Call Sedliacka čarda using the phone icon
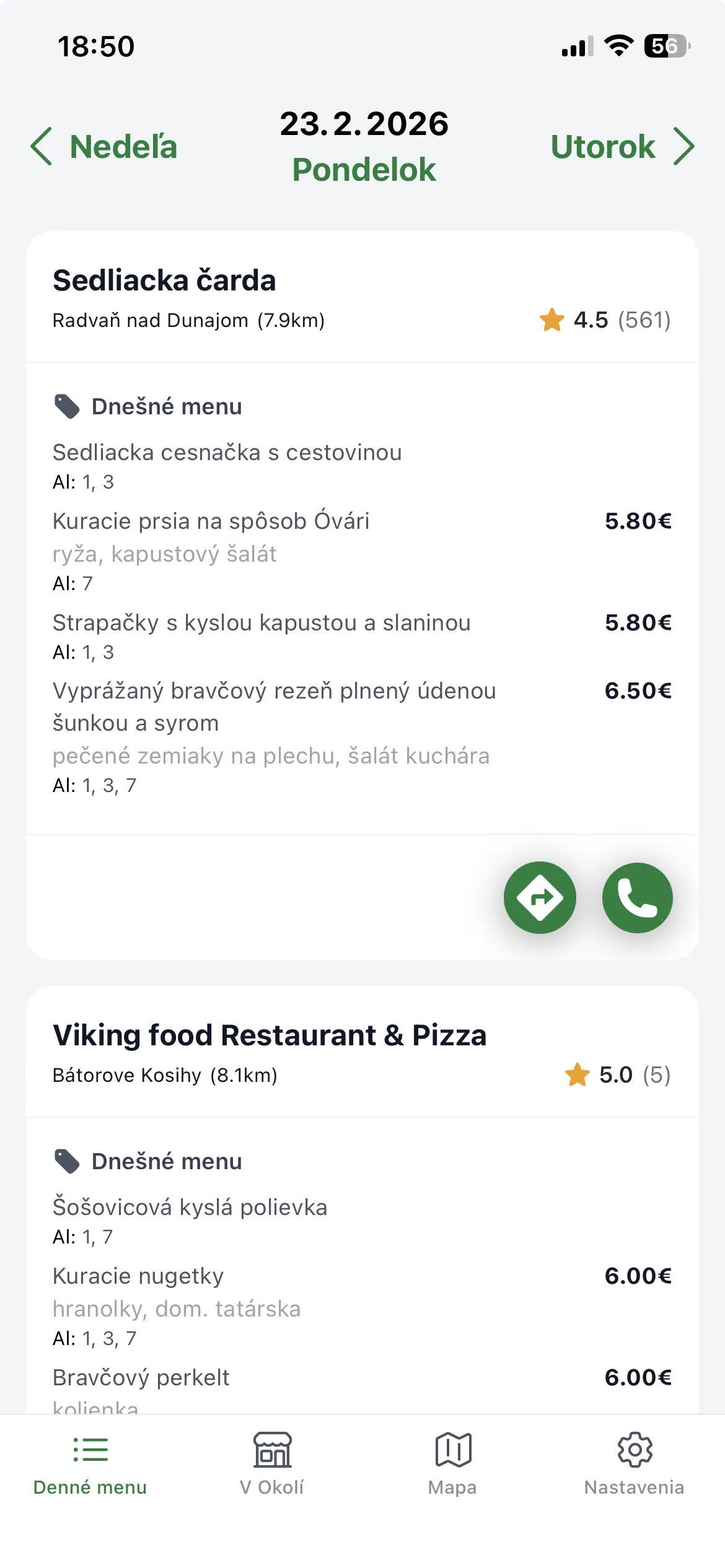This screenshot has height=1568, width=725. coord(636,898)
